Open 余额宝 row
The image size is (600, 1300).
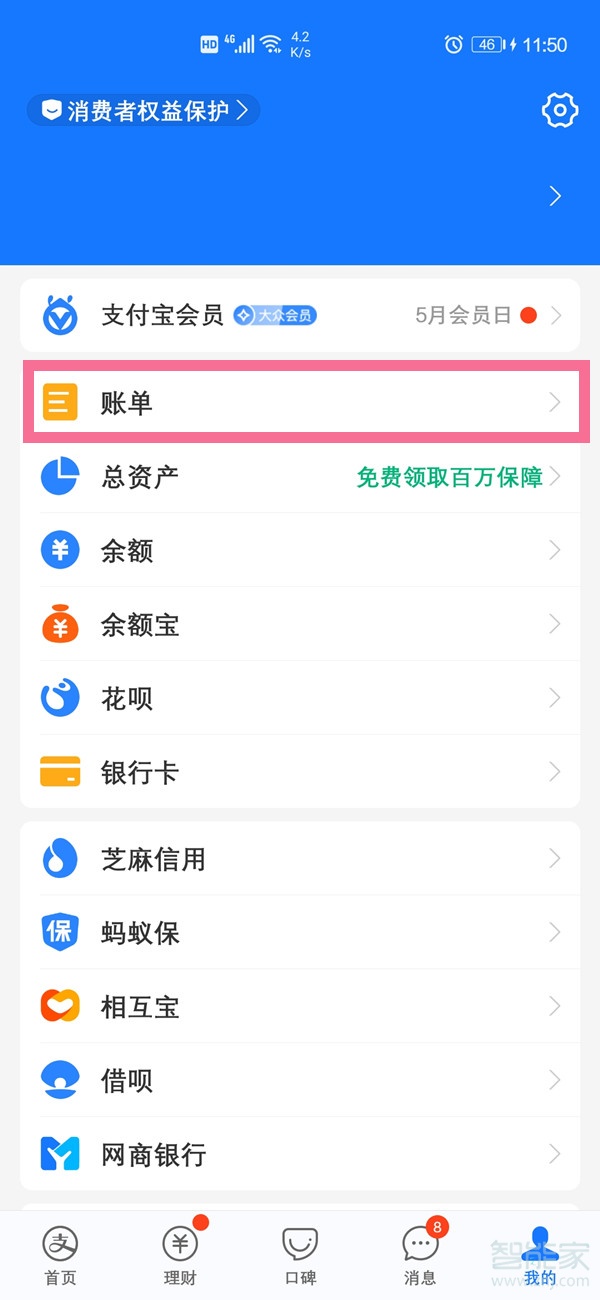300,625
